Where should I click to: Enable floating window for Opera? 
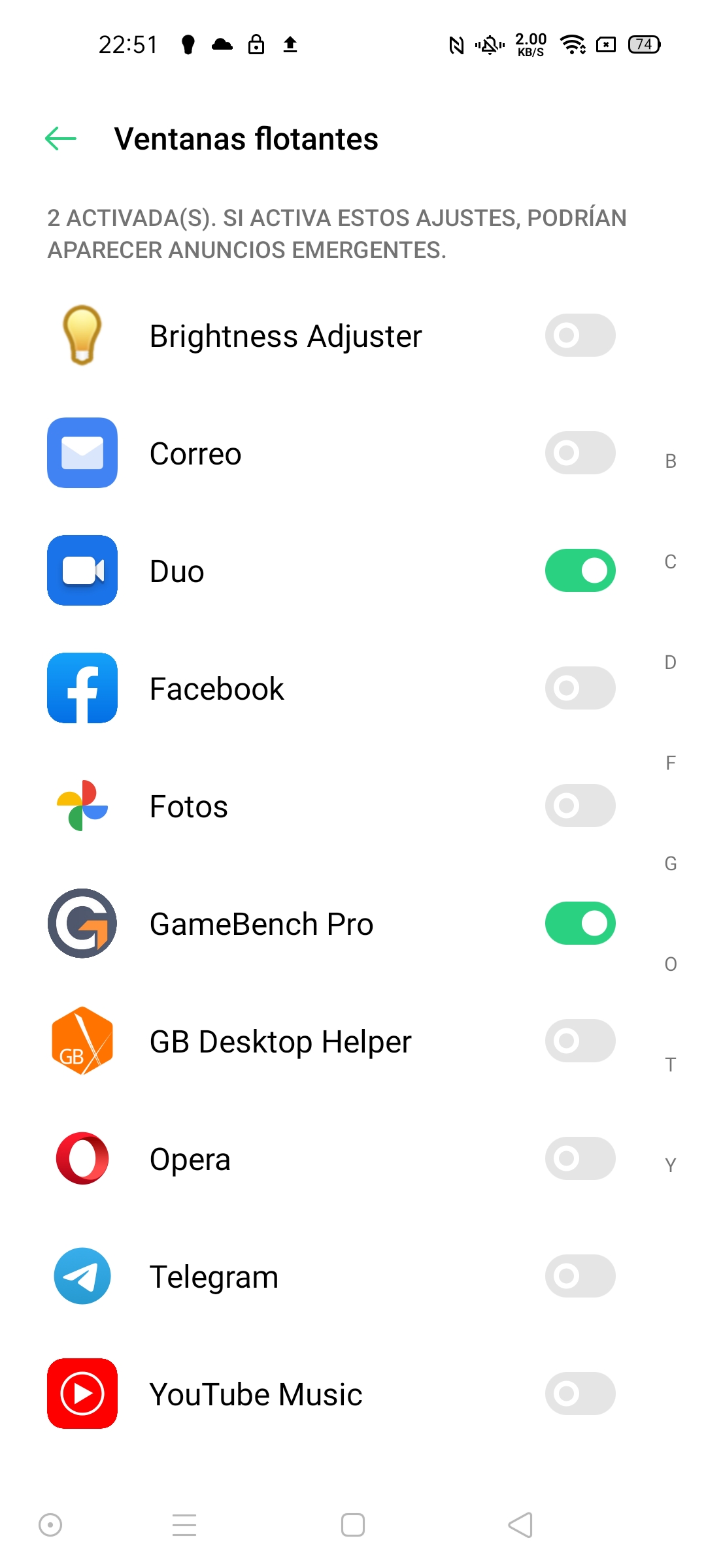point(580,1158)
